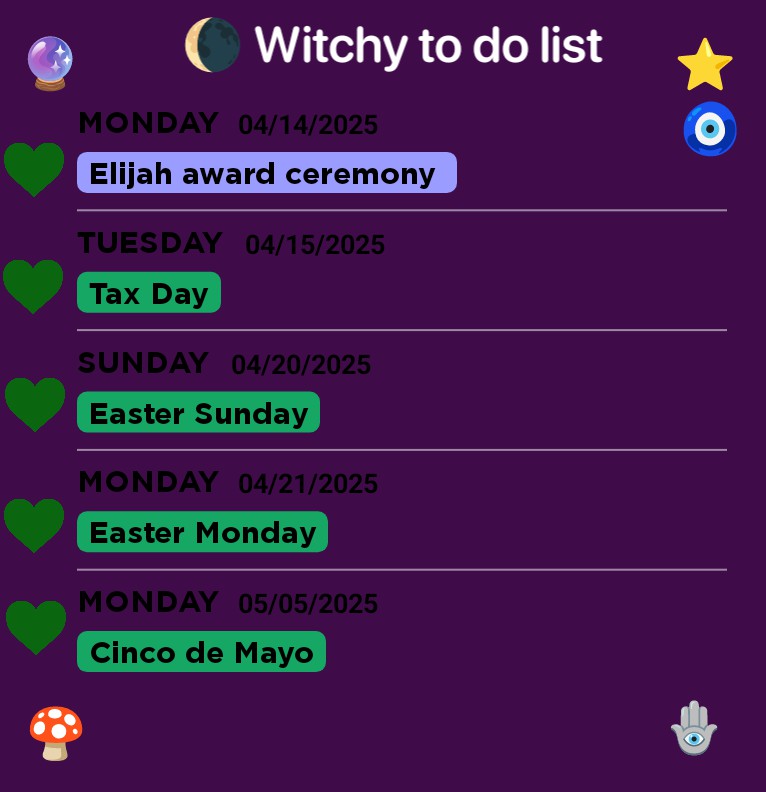Select the SUNDAY 04/20/2025 heading
The height and width of the screenshot is (792, 766).
pyautogui.click(x=224, y=364)
